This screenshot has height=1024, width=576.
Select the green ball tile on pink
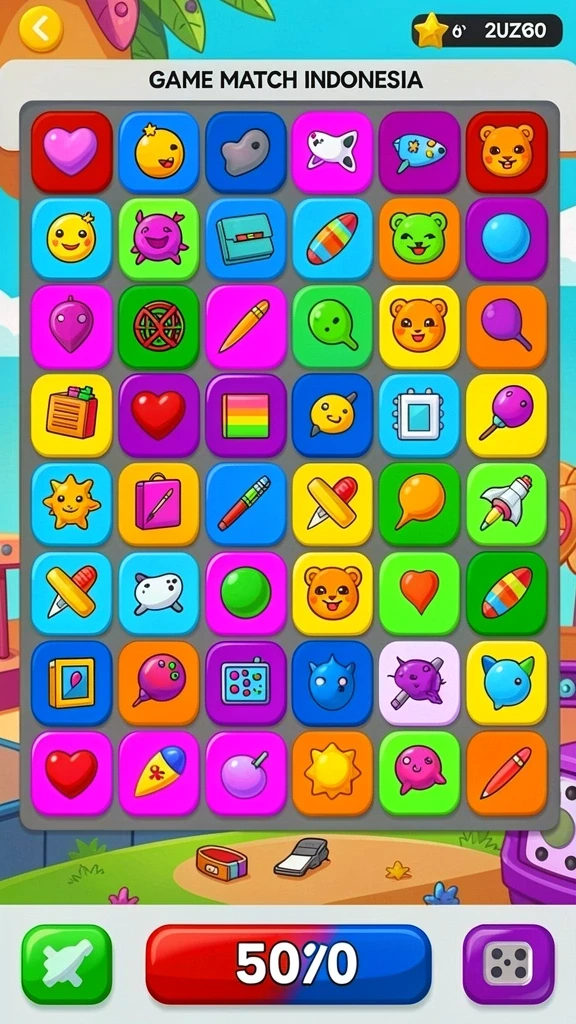246,593
